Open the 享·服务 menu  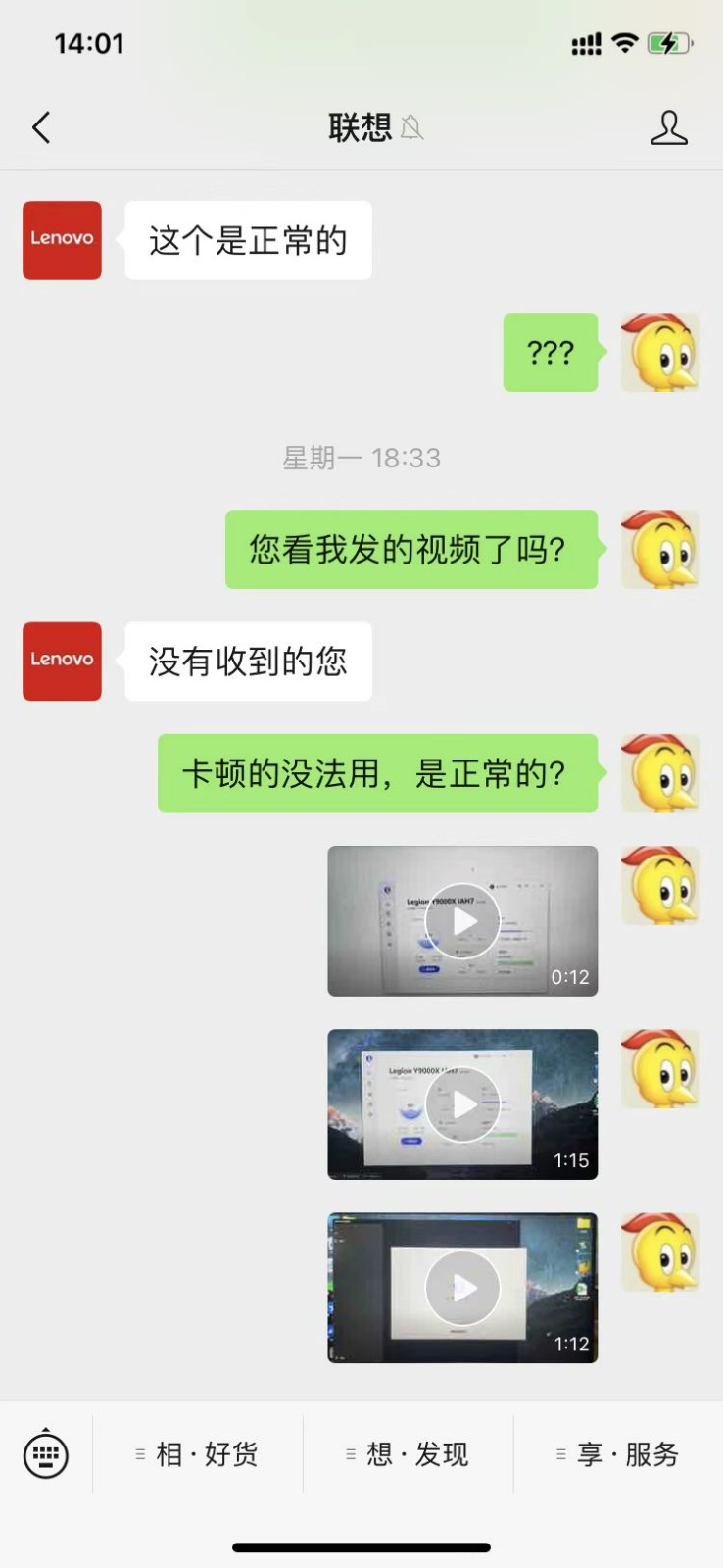point(618,1454)
